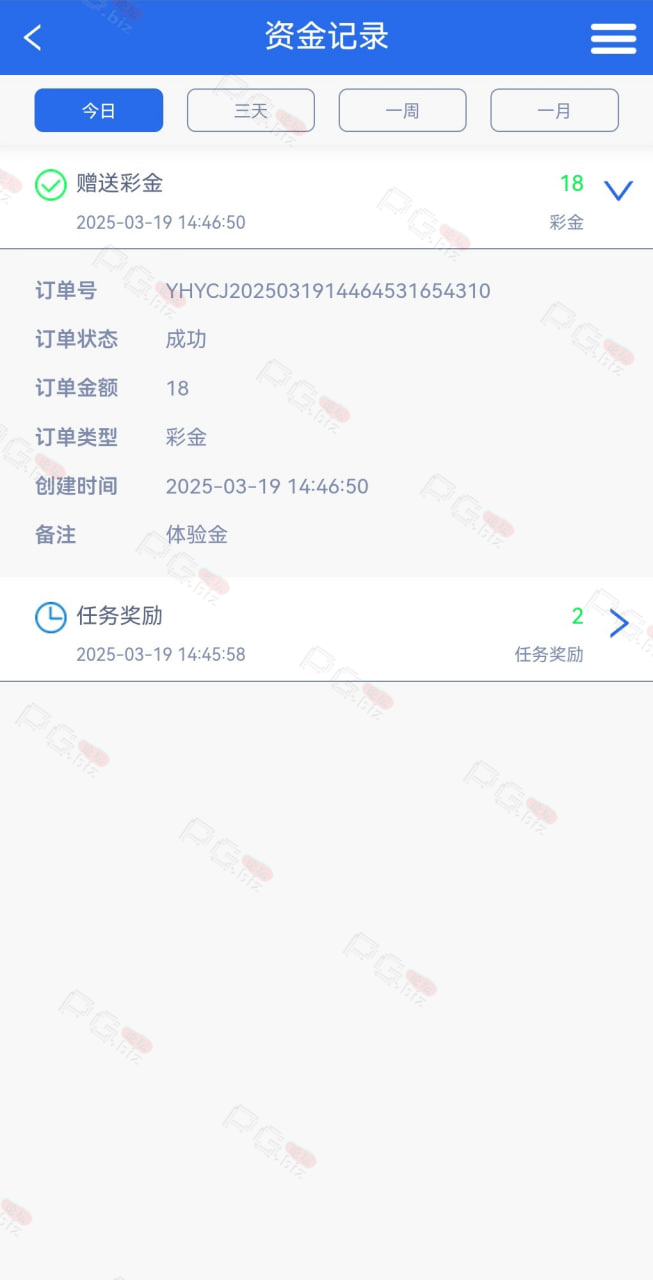This screenshot has width=653, height=1280.
Task: Switch to the 三天 filter
Action: (x=251, y=110)
